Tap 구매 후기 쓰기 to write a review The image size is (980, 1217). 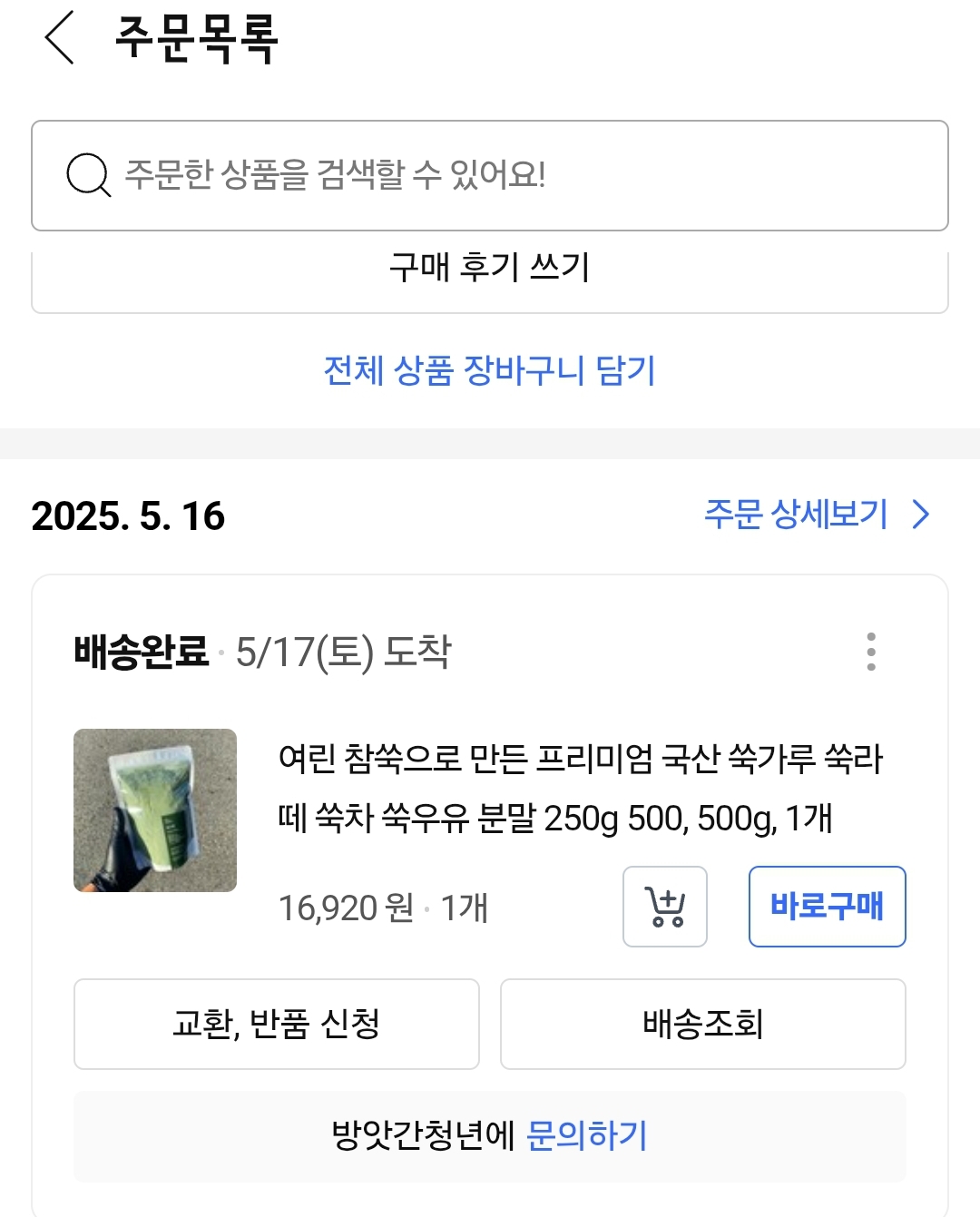pos(490,270)
